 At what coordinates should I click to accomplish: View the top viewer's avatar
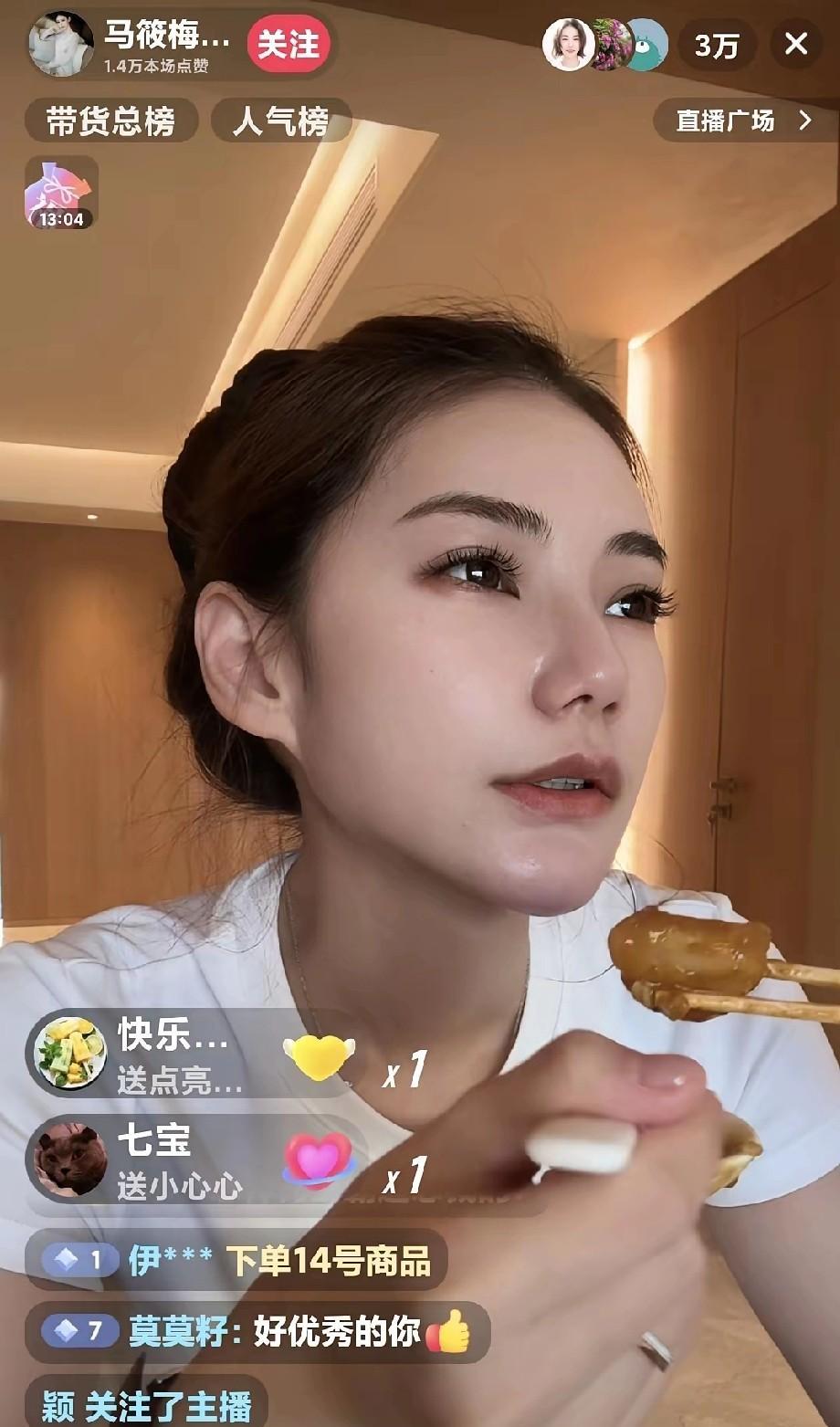tap(569, 45)
